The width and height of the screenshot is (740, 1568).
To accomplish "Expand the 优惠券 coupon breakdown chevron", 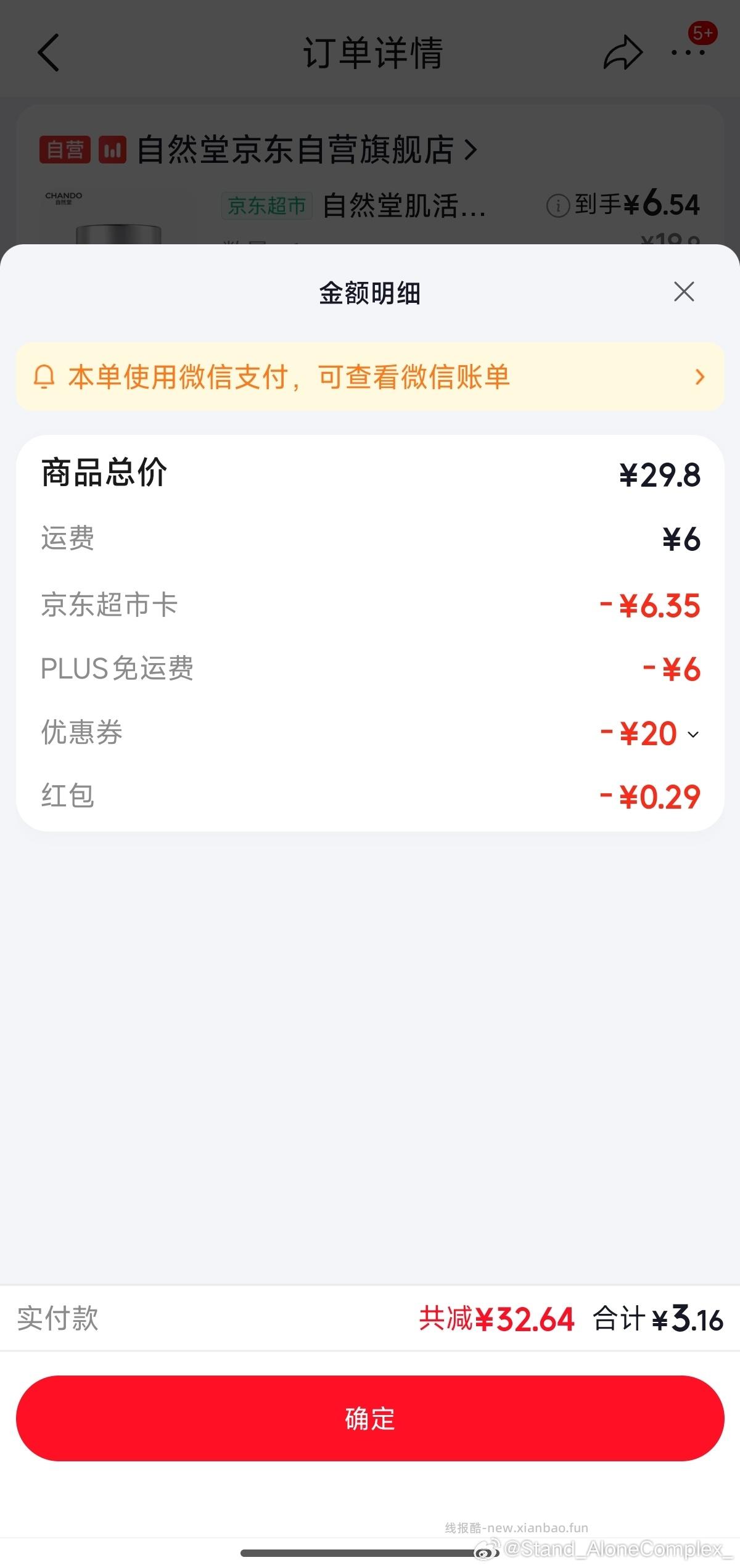I will coord(694,733).
